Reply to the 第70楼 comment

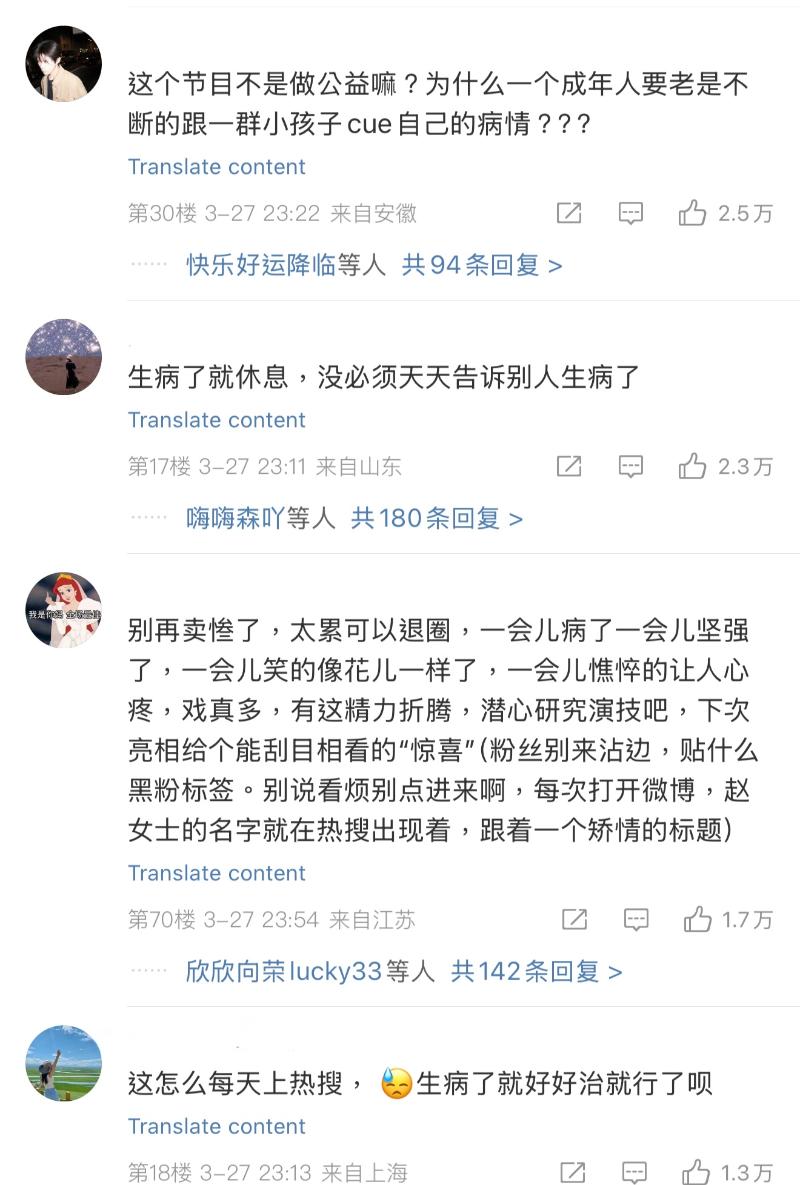click(x=636, y=919)
